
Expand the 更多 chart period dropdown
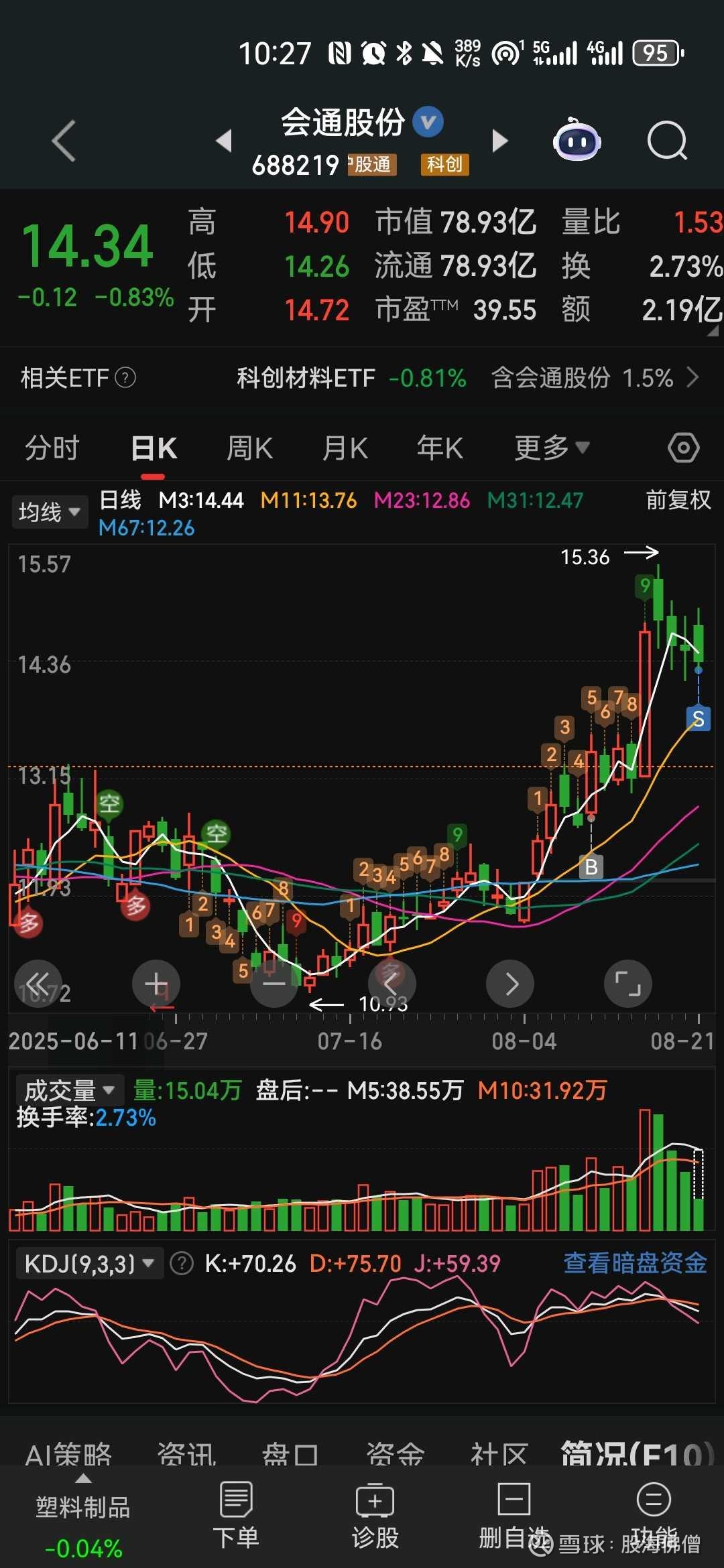[x=552, y=448]
